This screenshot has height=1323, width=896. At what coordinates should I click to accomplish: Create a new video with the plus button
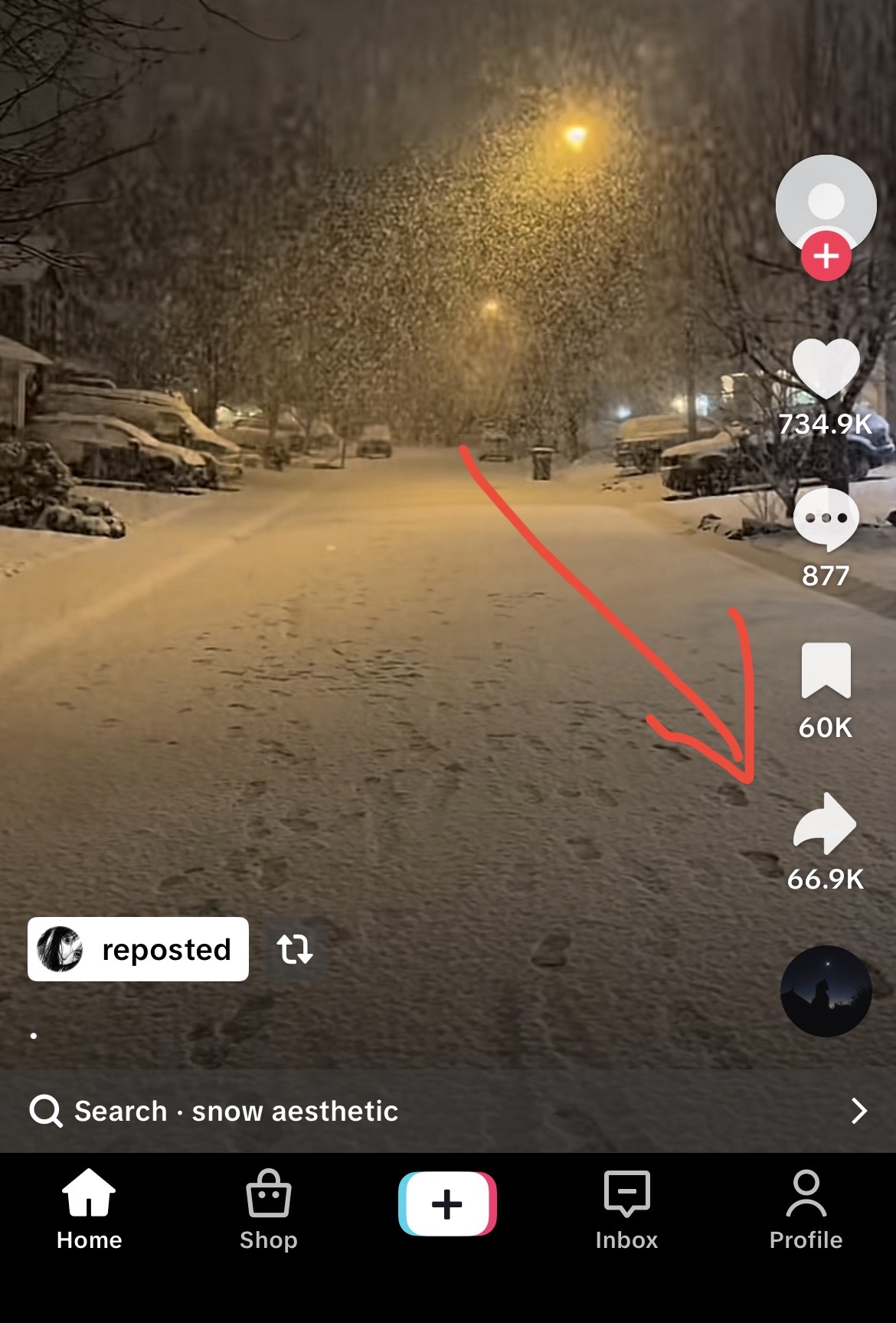click(x=447, y=1203)
